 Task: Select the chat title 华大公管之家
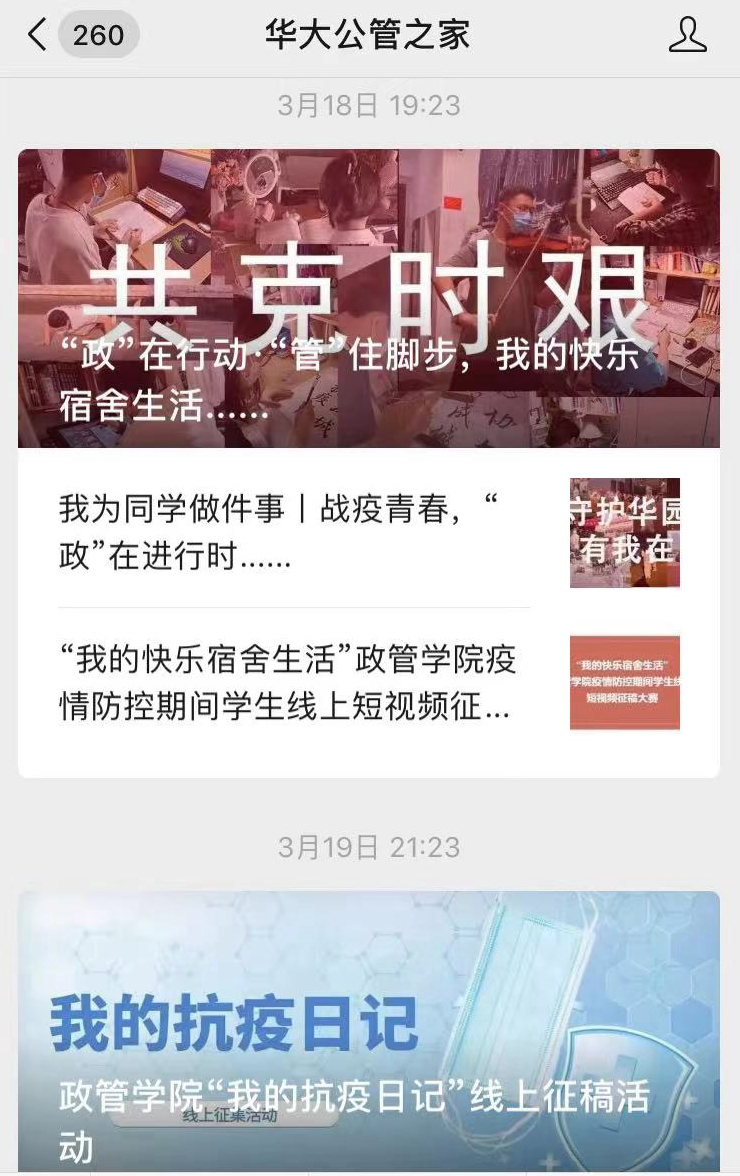[x=370, y=35]
